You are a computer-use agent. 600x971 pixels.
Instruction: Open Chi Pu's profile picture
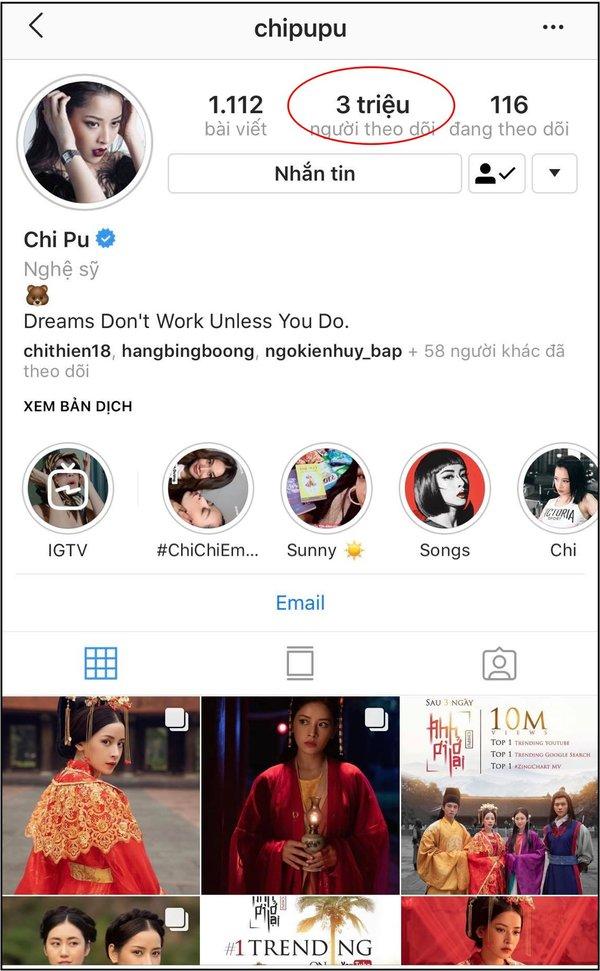pyautogui.click(x=85, y=141)
